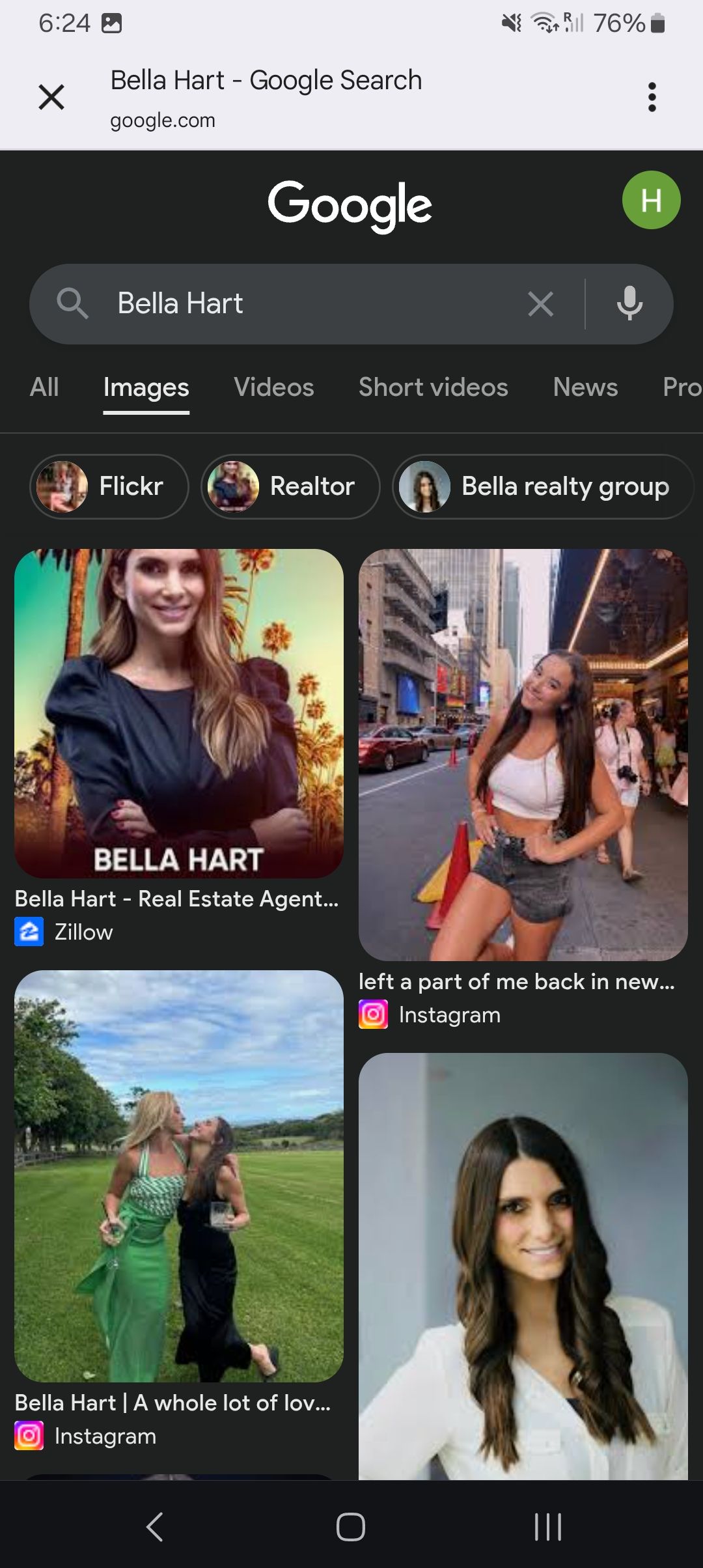The image size is (703, 1568).
Task: Open the account avatar labeled H
Action: (651, 200)
